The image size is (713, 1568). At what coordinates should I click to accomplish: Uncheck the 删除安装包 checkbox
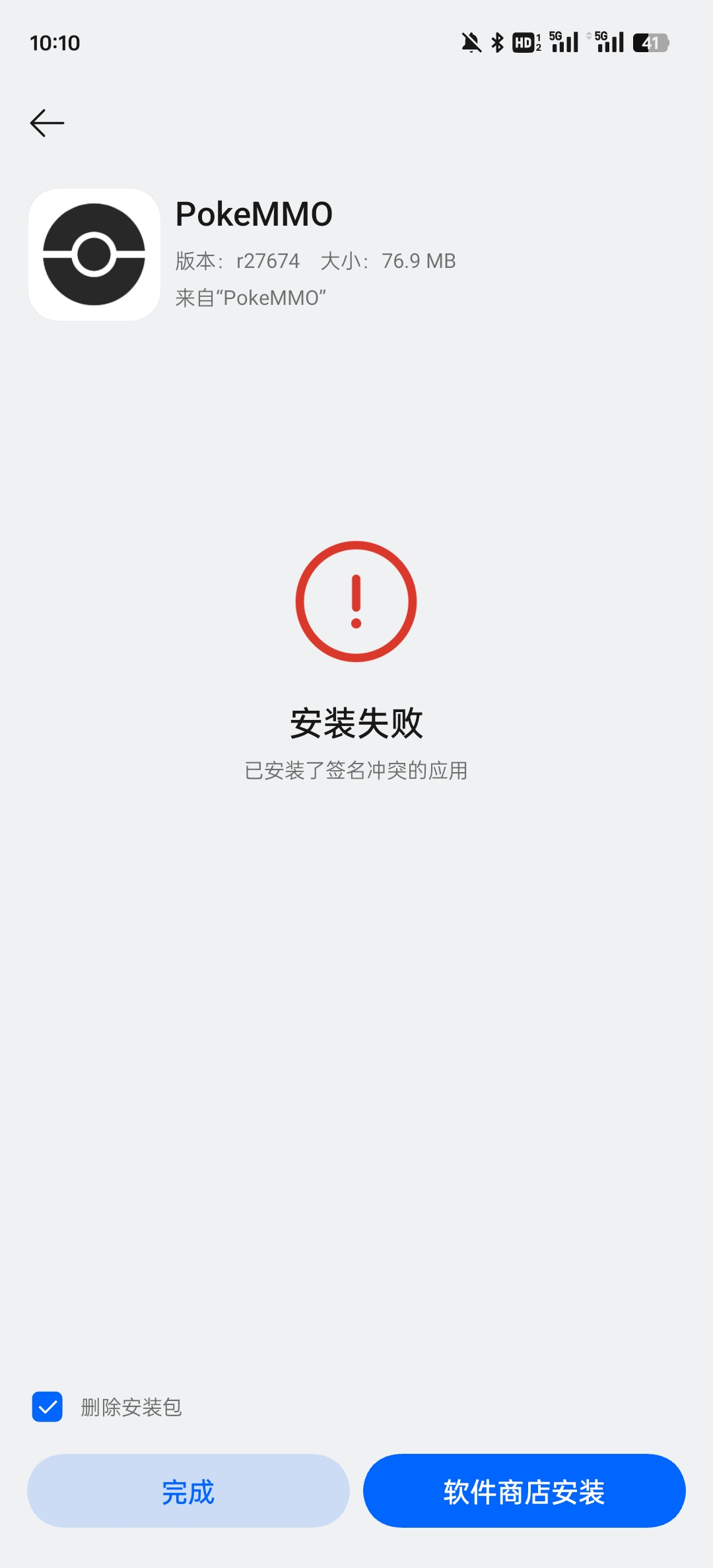click(48, 1407)
